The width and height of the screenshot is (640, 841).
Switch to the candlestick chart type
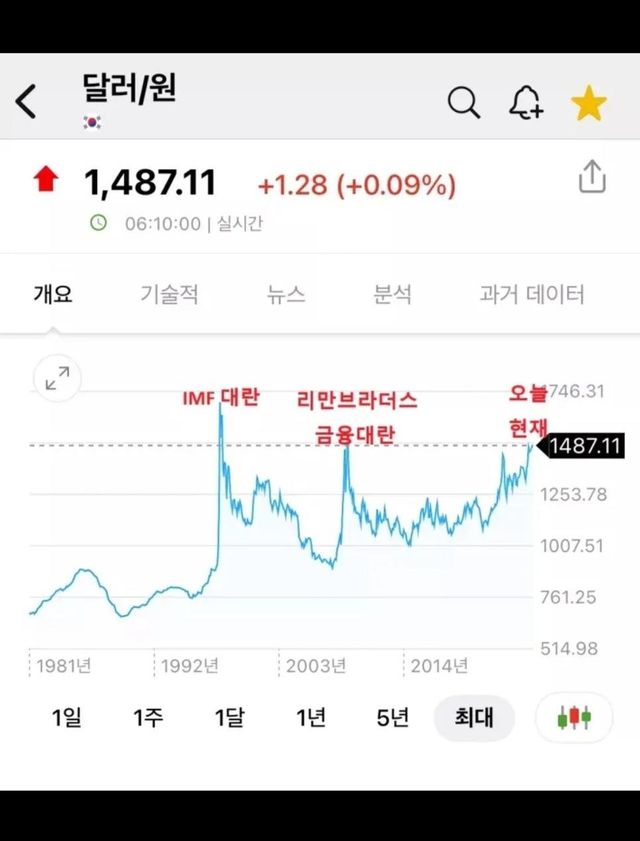click(574, 718)
